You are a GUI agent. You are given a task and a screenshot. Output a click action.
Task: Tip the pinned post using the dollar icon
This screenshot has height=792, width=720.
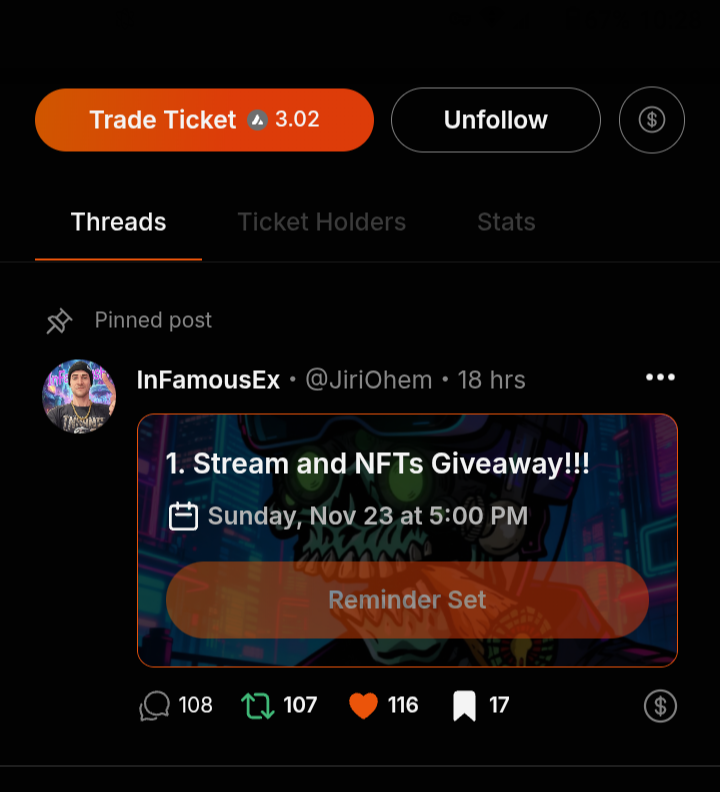pos(660,706)
